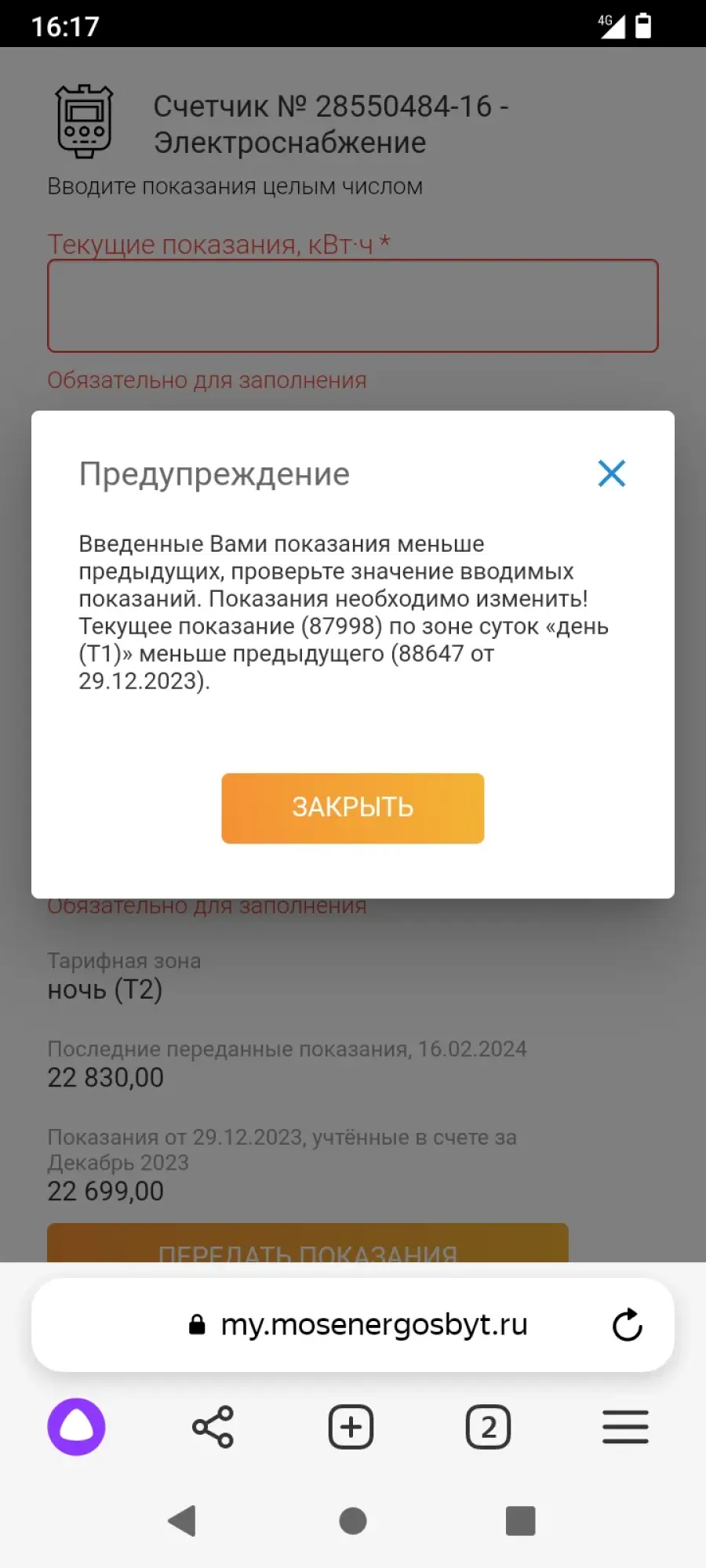
Task: Close the warning dialog with the X
Action: pyautogui.click(x=611, y=474)
